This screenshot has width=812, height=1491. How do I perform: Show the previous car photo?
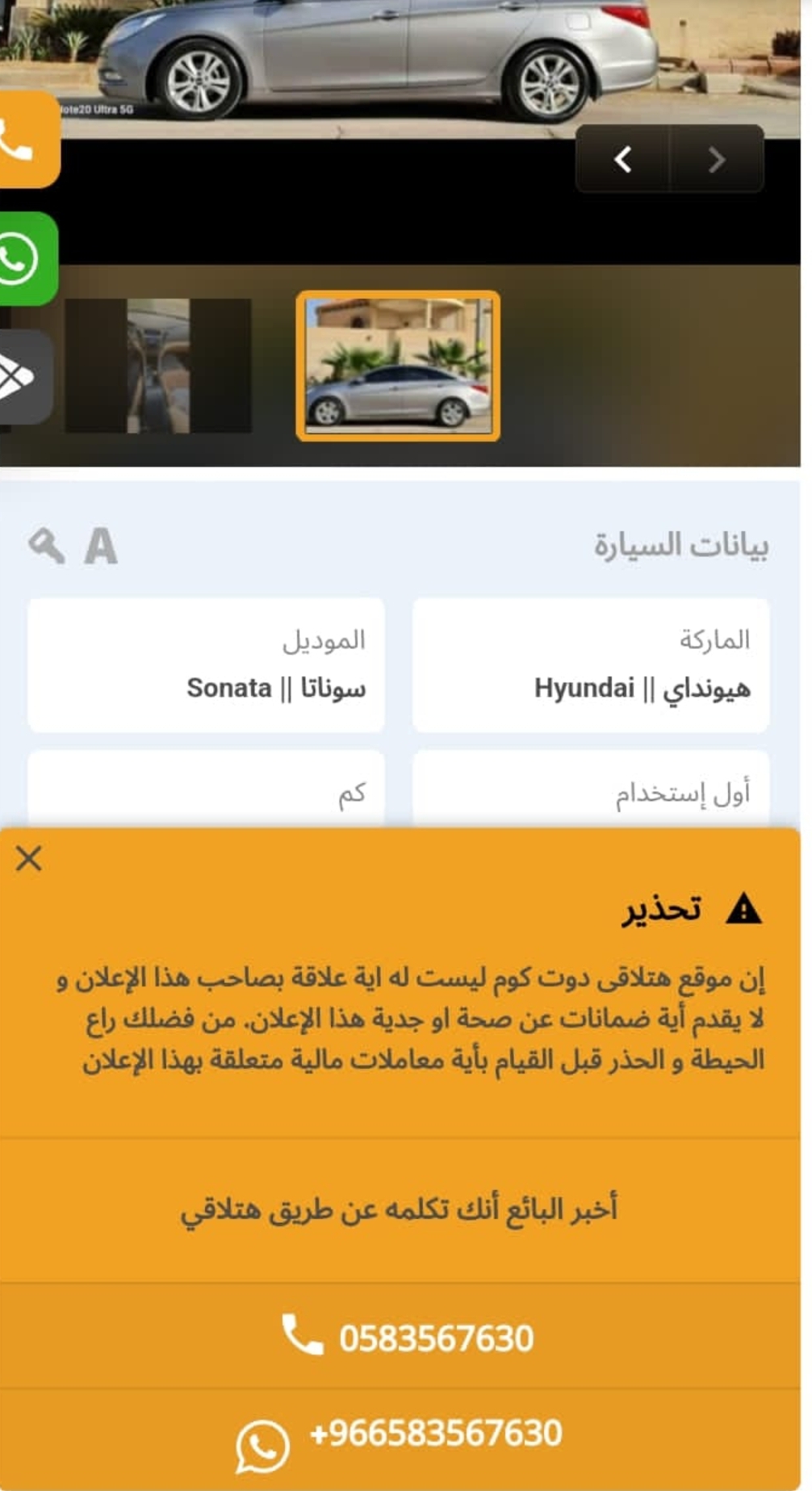tap(622, 159)
